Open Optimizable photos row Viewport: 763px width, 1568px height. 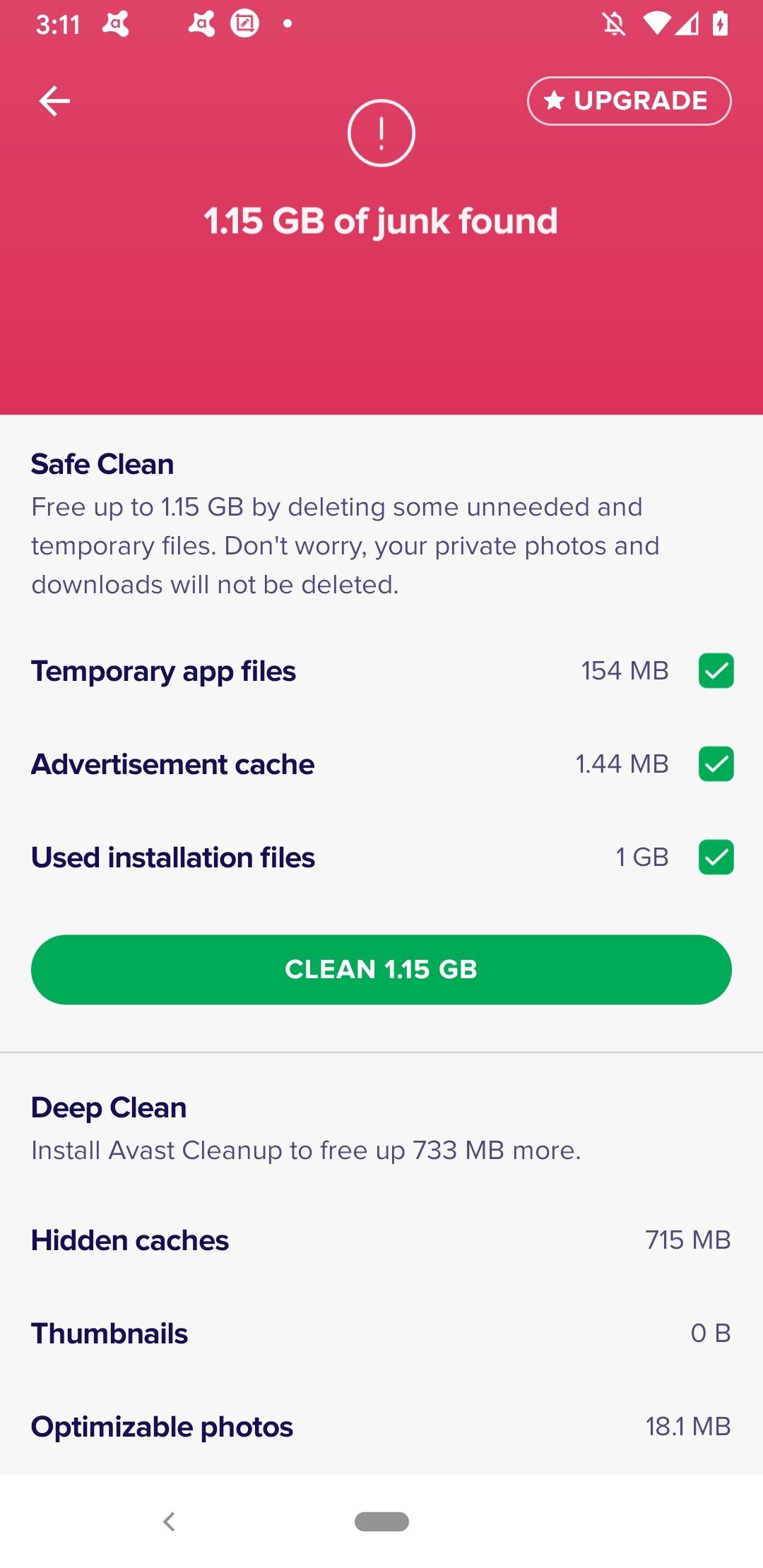tap(381, 1427)
